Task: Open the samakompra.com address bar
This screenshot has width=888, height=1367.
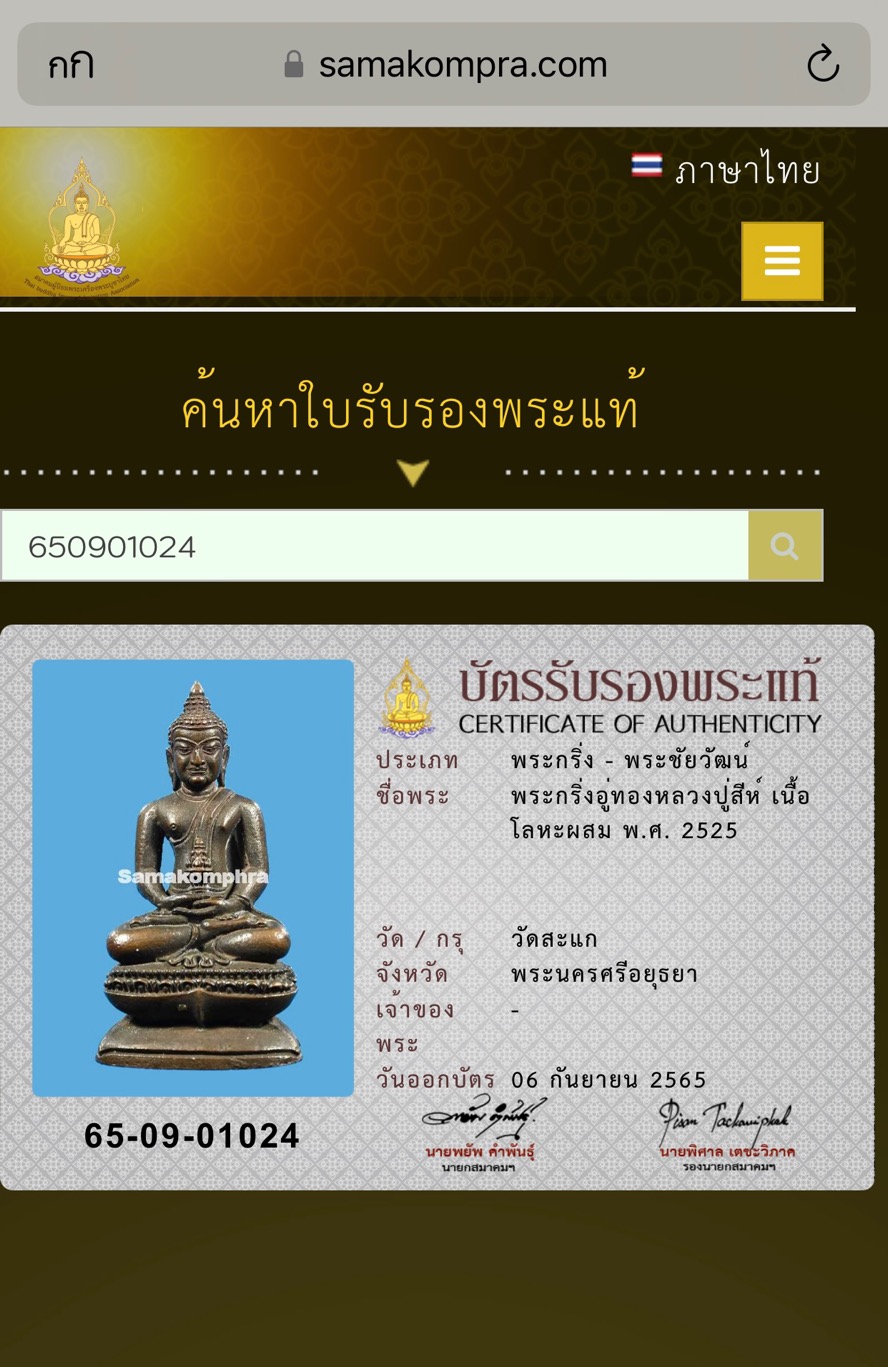Action: coord(445,65)
